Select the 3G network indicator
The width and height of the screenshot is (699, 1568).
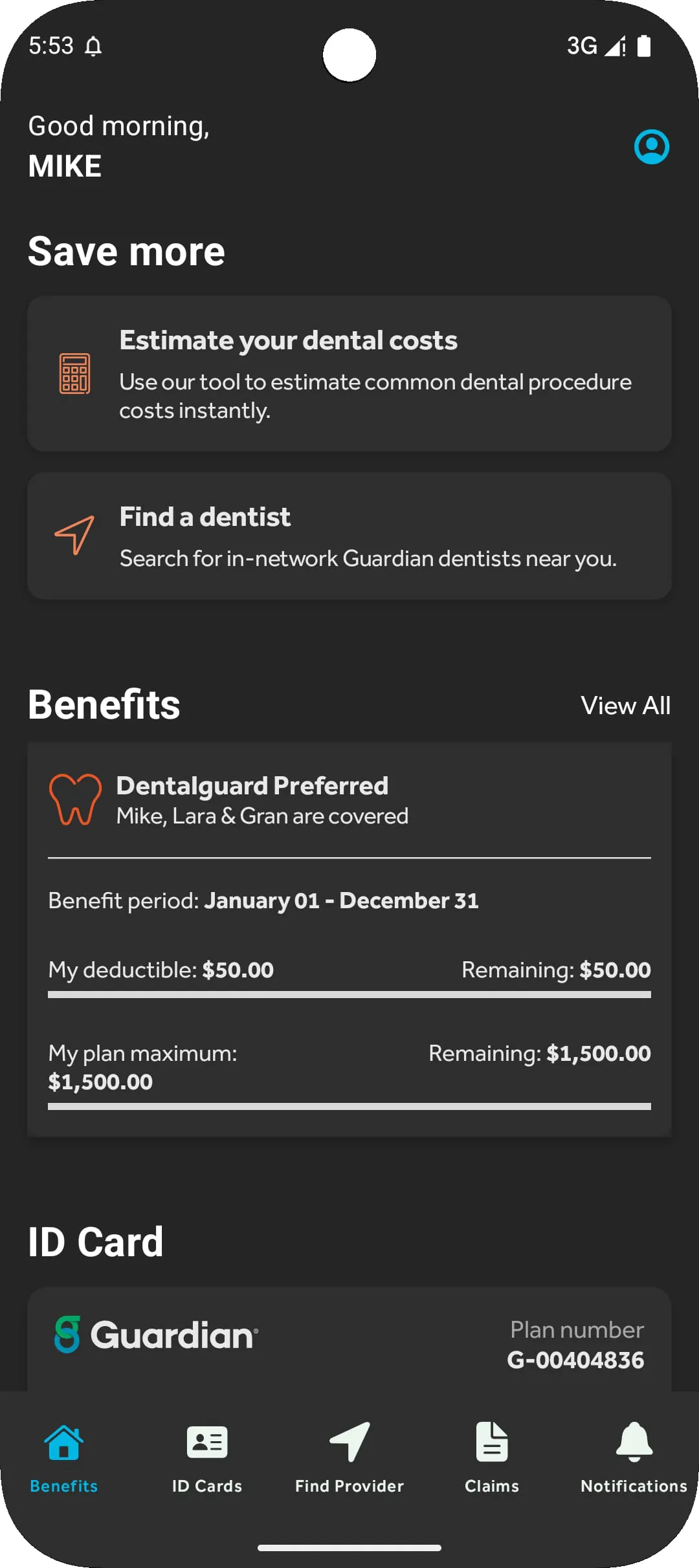581,45
